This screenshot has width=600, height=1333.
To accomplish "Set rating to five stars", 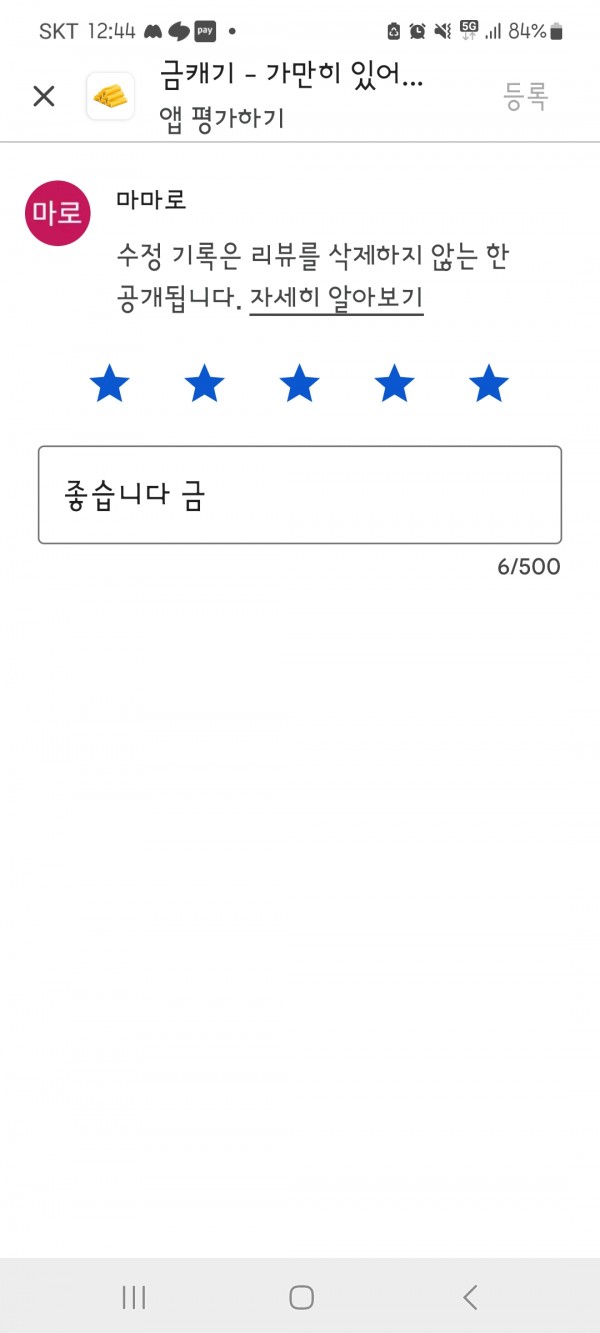I will click(489, 383).
